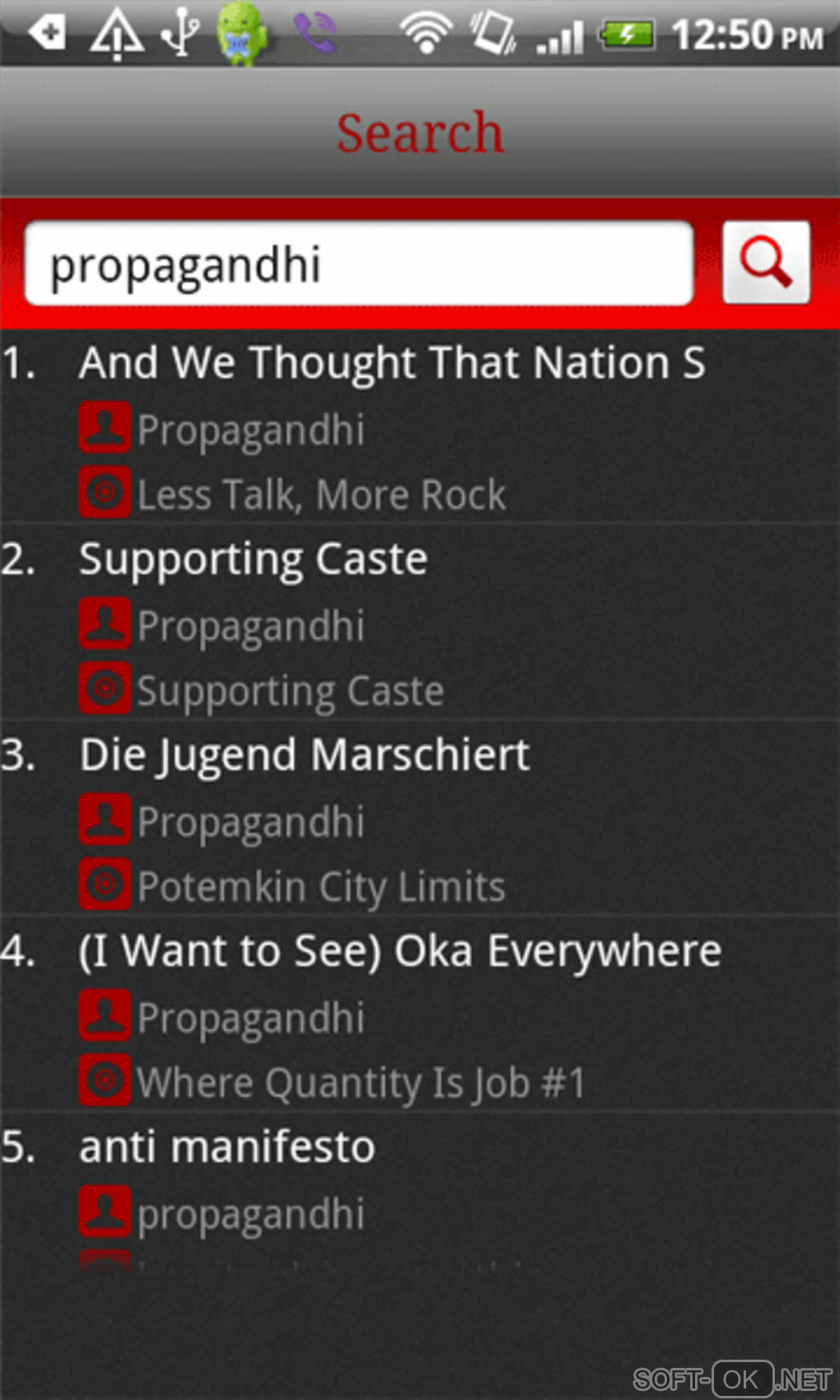Image resolution: width=840 pixels, height=1400 pixels.
Task: Open the anti manifesto result
Action: coord(227,1147)
